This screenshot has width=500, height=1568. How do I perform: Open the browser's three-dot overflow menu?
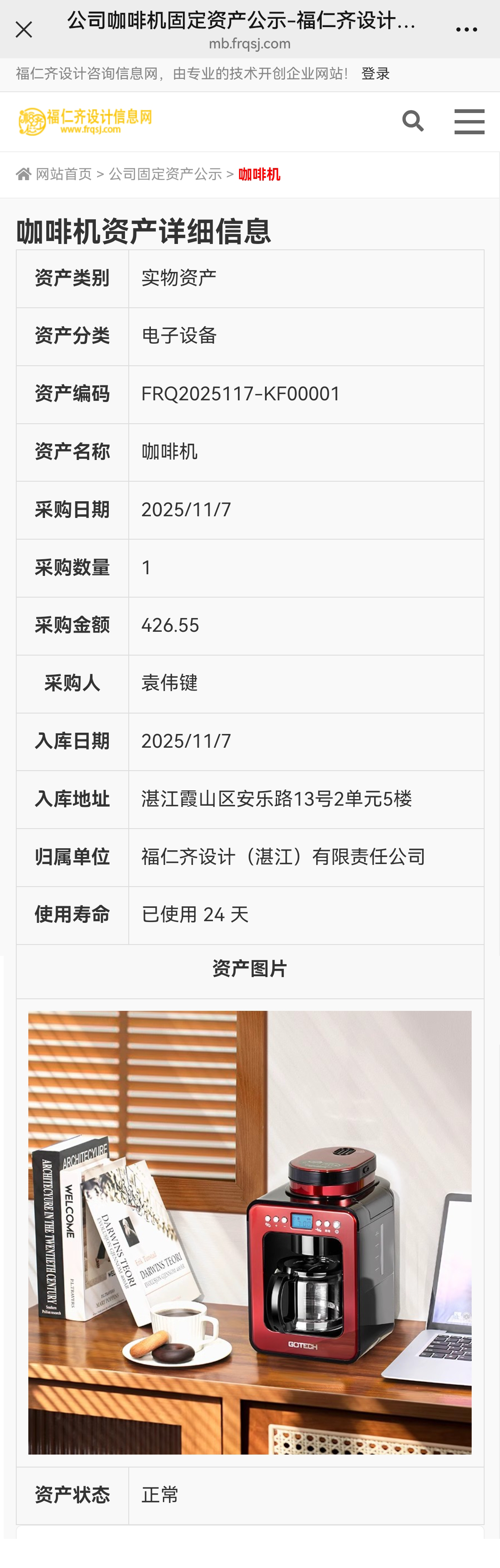click(466, 29)
